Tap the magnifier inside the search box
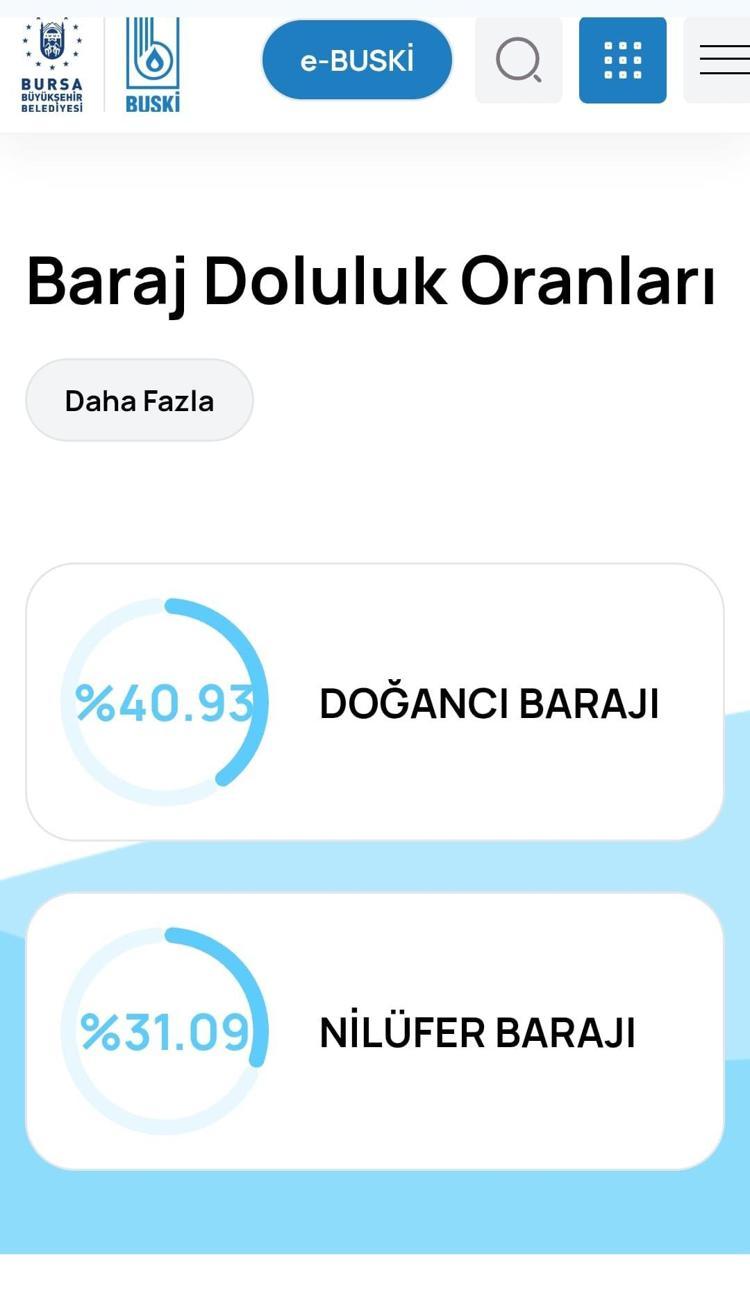This screenshot has height=1302, width=750. click(518, 59)
